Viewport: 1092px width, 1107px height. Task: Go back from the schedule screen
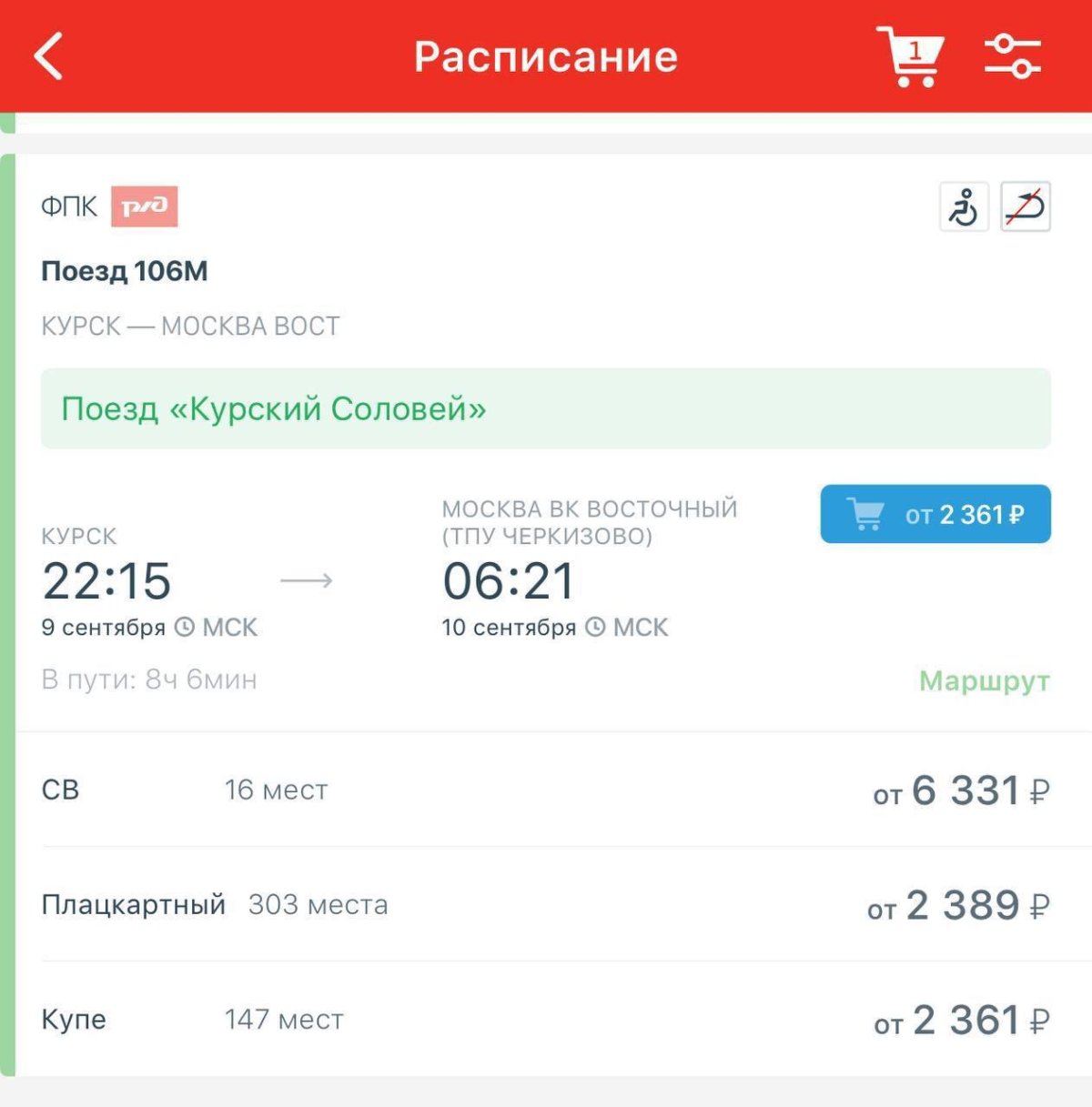pos(49,56)
